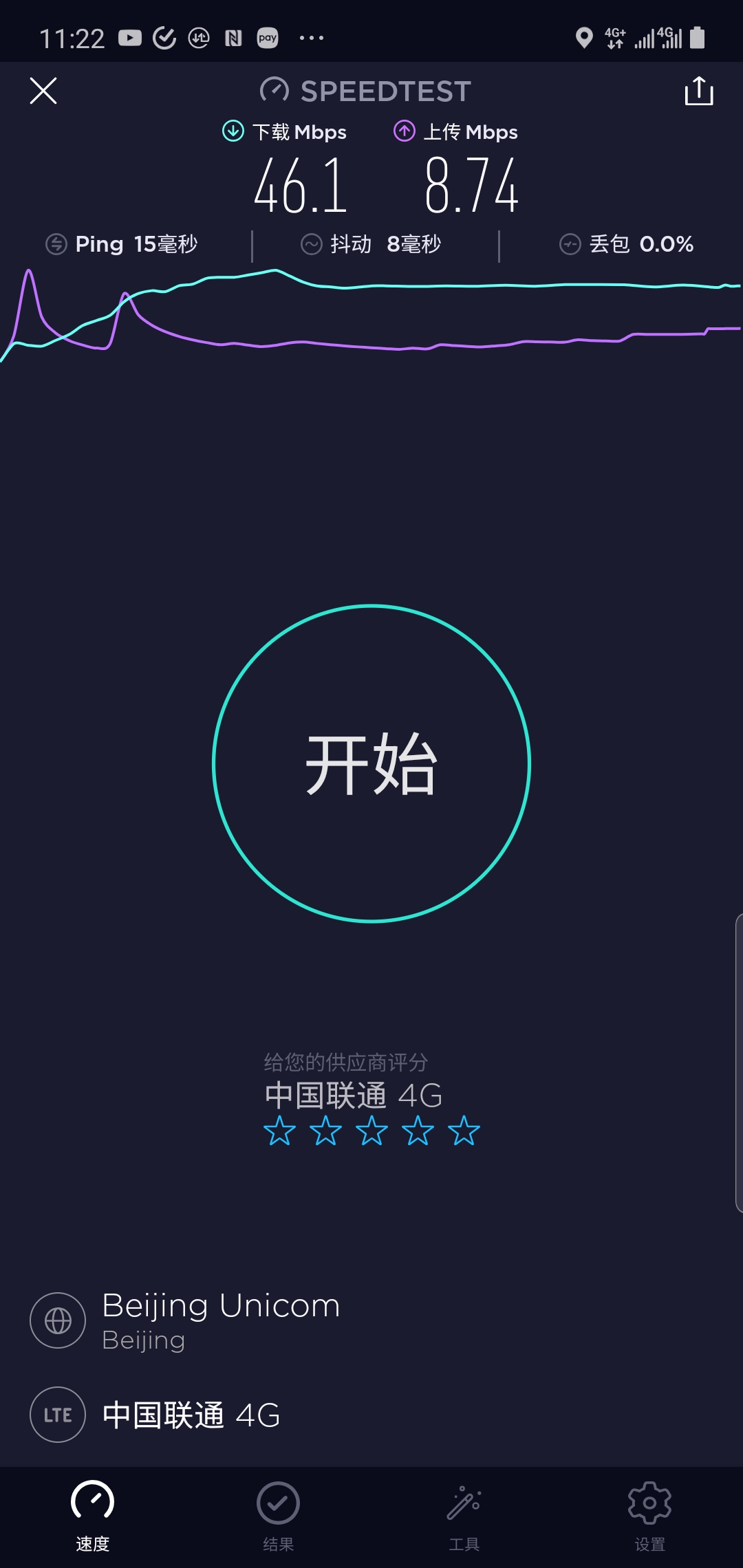Viewport: 743px width, 1568px height.
Task: Tap the 开始 button to start test
Action: (371, 763)
